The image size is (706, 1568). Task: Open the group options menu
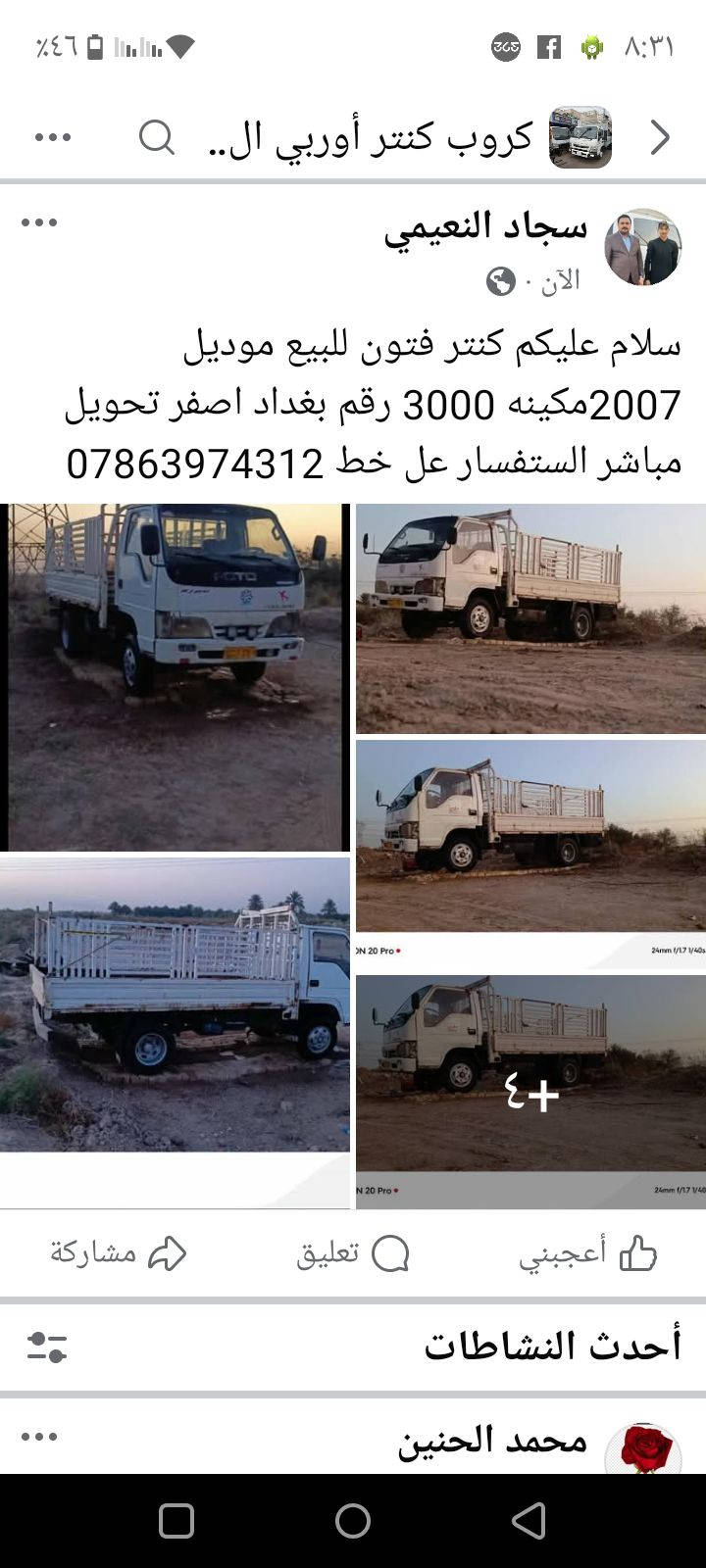[53, 137]
